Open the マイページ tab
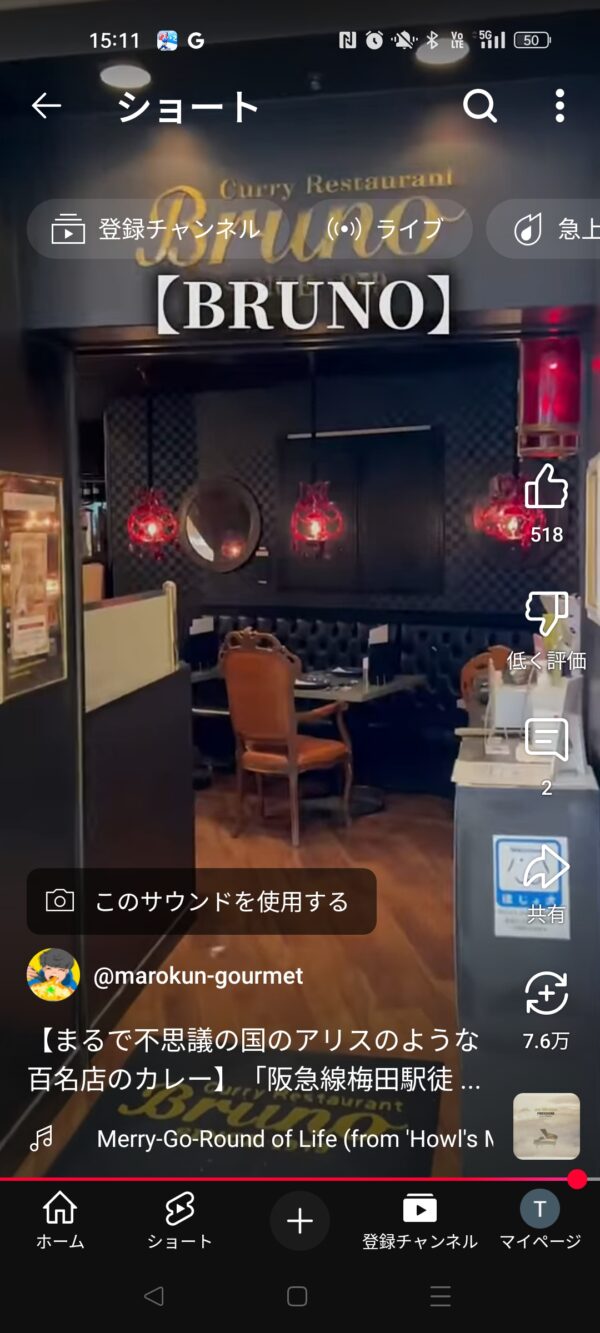 coord(540,1220)
